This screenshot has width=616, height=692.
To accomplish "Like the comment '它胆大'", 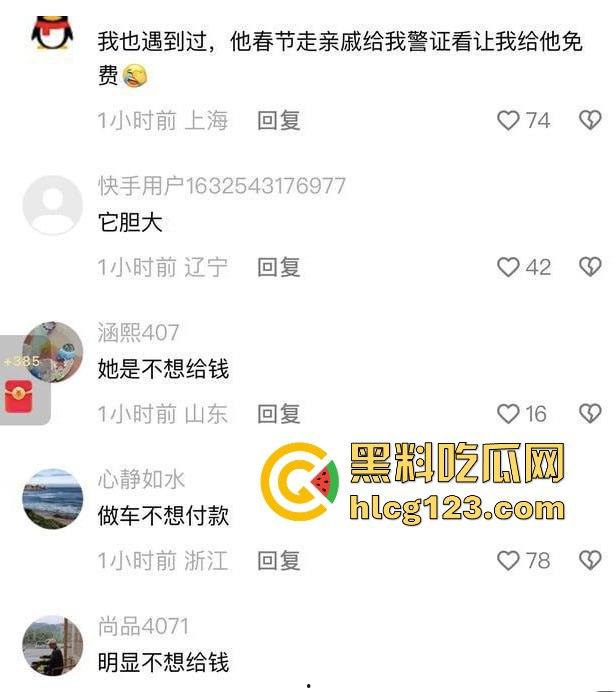I will click(x=509, y=267).
